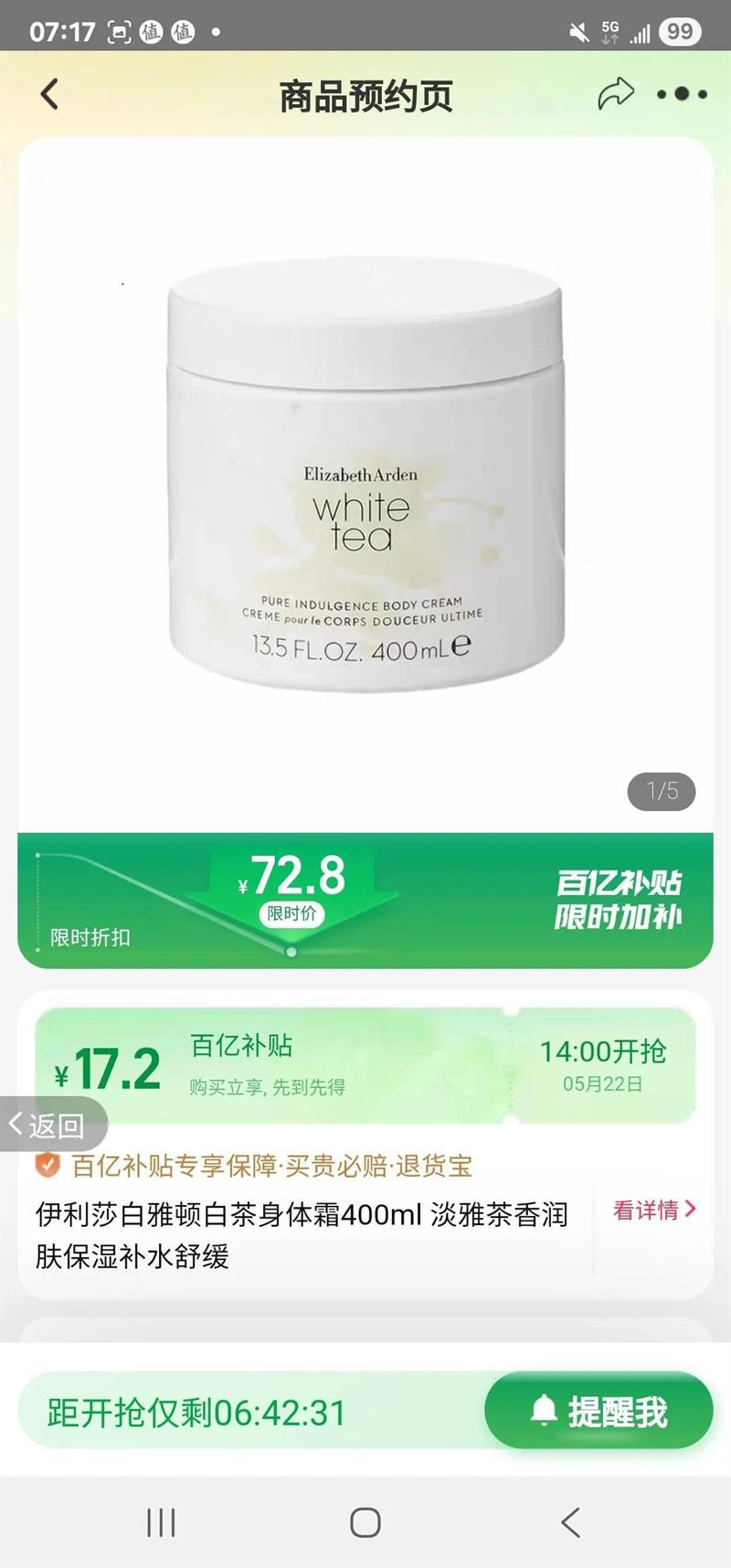
Task: Tap the system home button
Action: pos(365,1522)
